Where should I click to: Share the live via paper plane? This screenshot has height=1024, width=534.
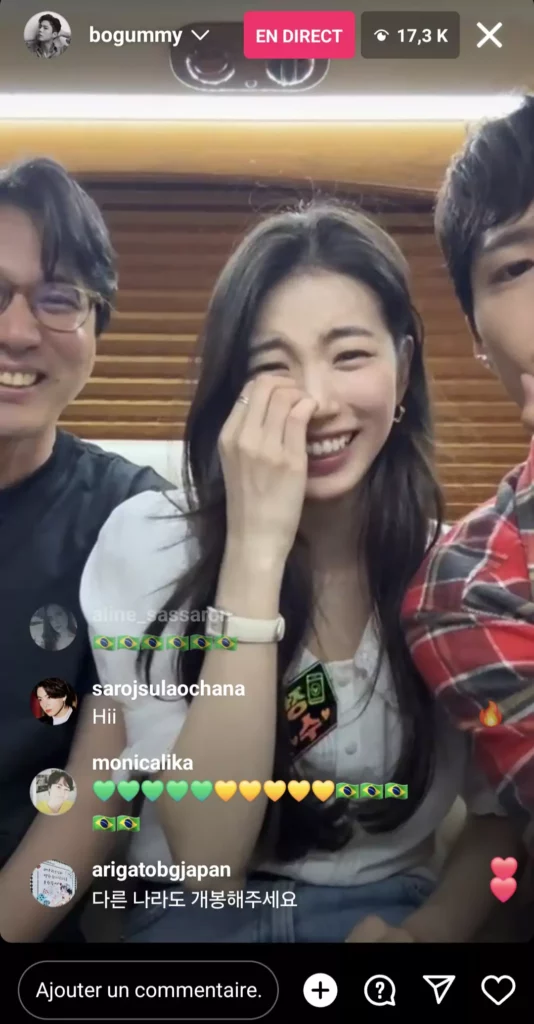(x=439, y=990)
